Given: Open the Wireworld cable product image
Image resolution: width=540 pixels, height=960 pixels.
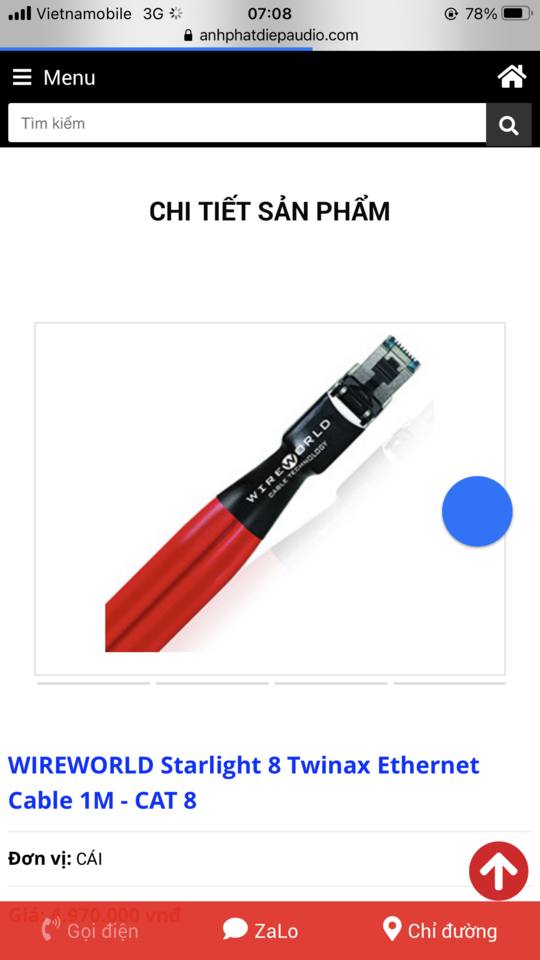Looking at the screenshot, I should tap(270, 498).
